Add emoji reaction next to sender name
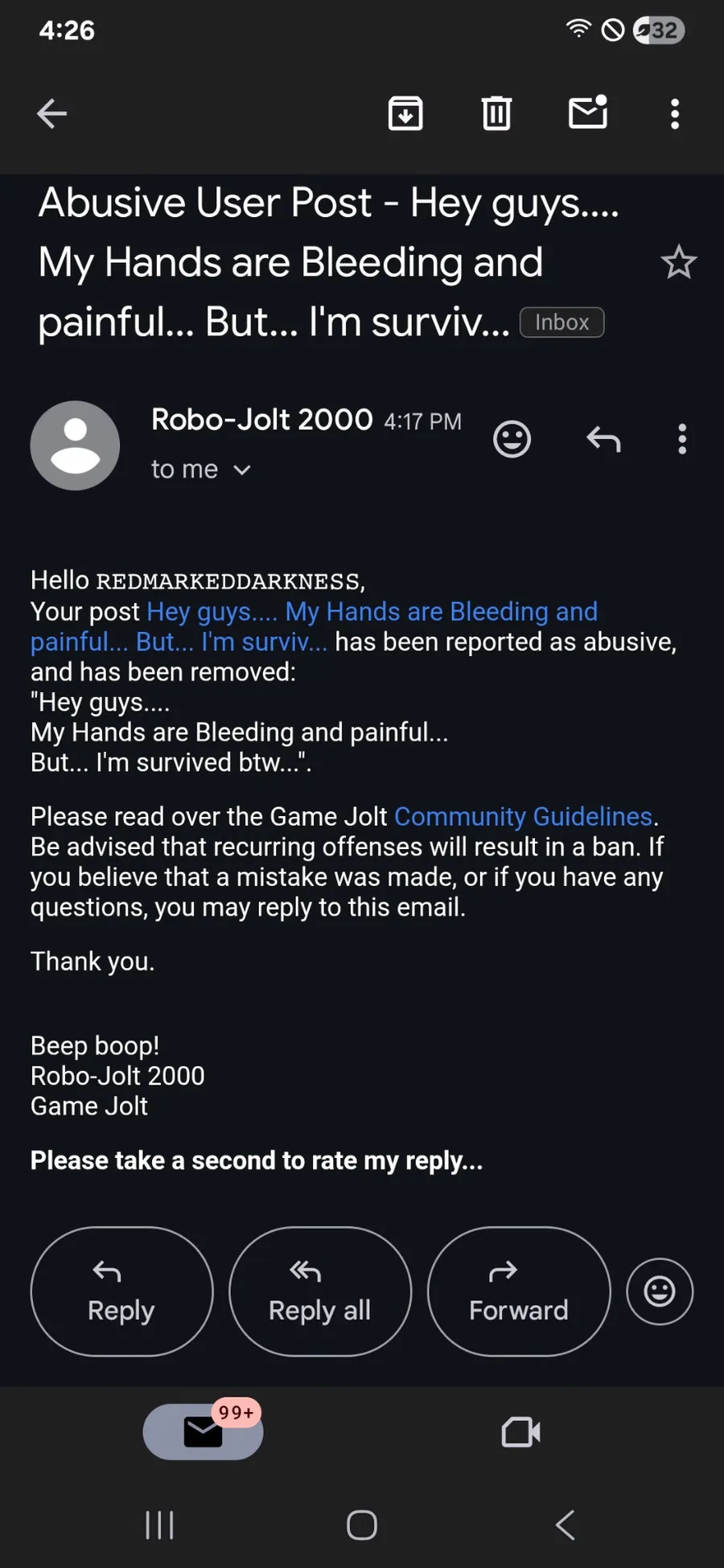This screenshot has width=724, height=1568. 512,439
